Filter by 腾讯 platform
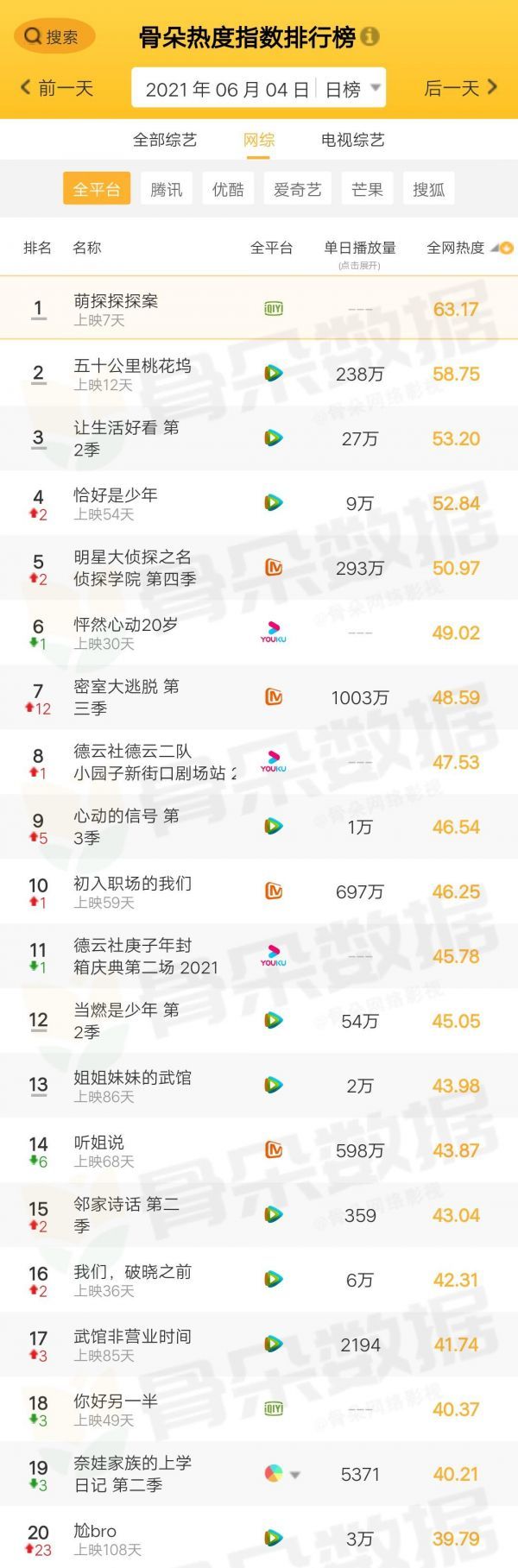This screenshot has height=1568, width=518. click(x=167, y=190)
